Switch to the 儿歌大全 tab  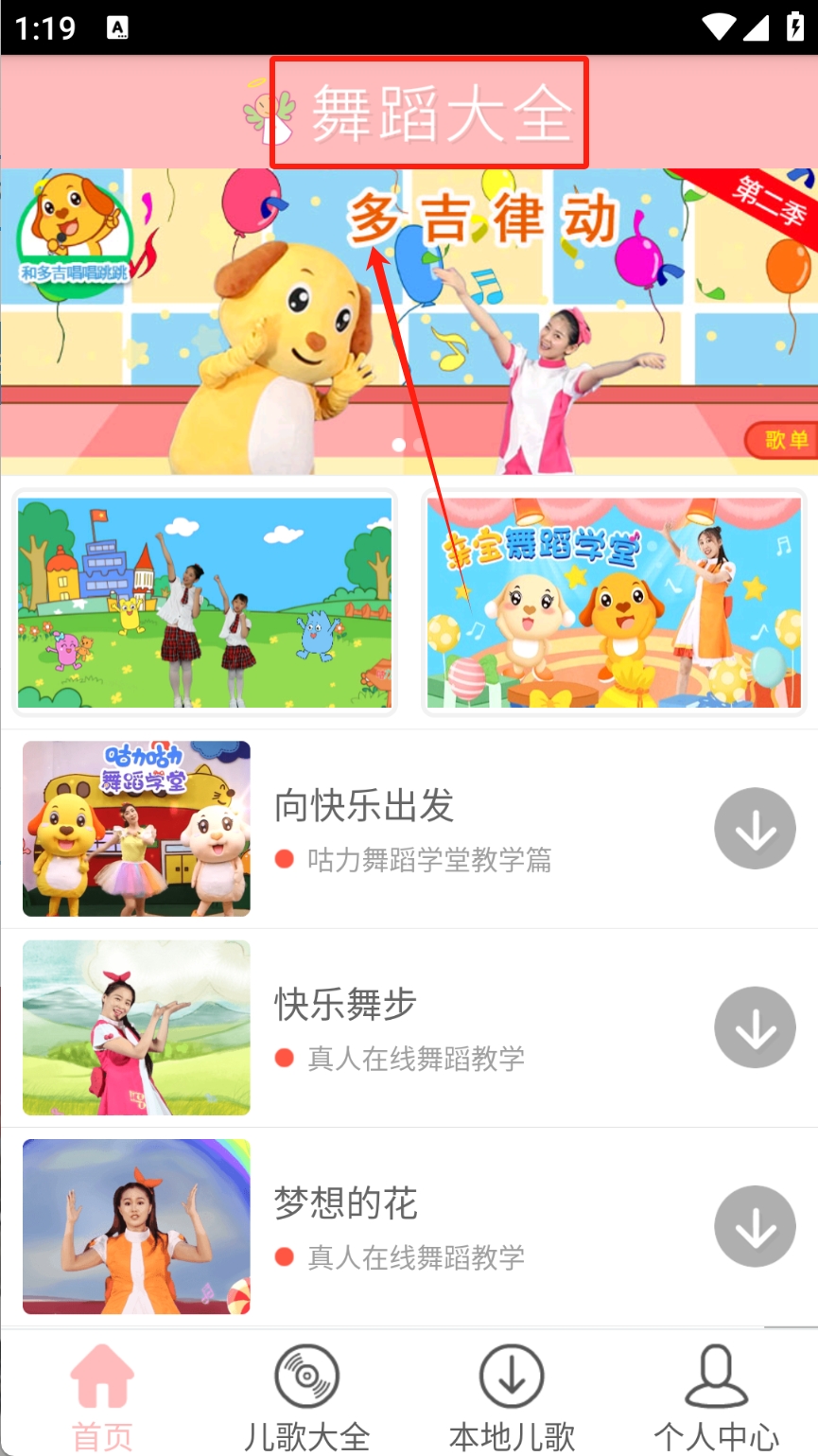click(306, 1395)
